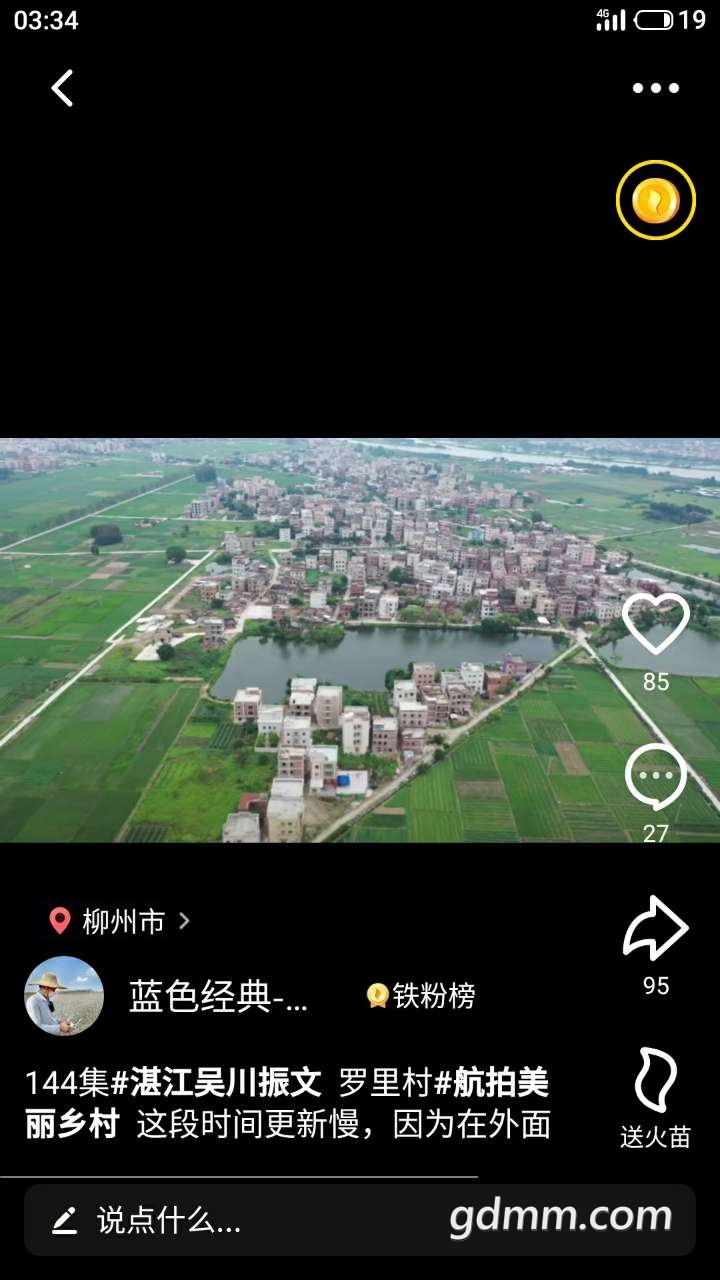
Task: Like this video with the heart icon
Action: pos(655,625)
